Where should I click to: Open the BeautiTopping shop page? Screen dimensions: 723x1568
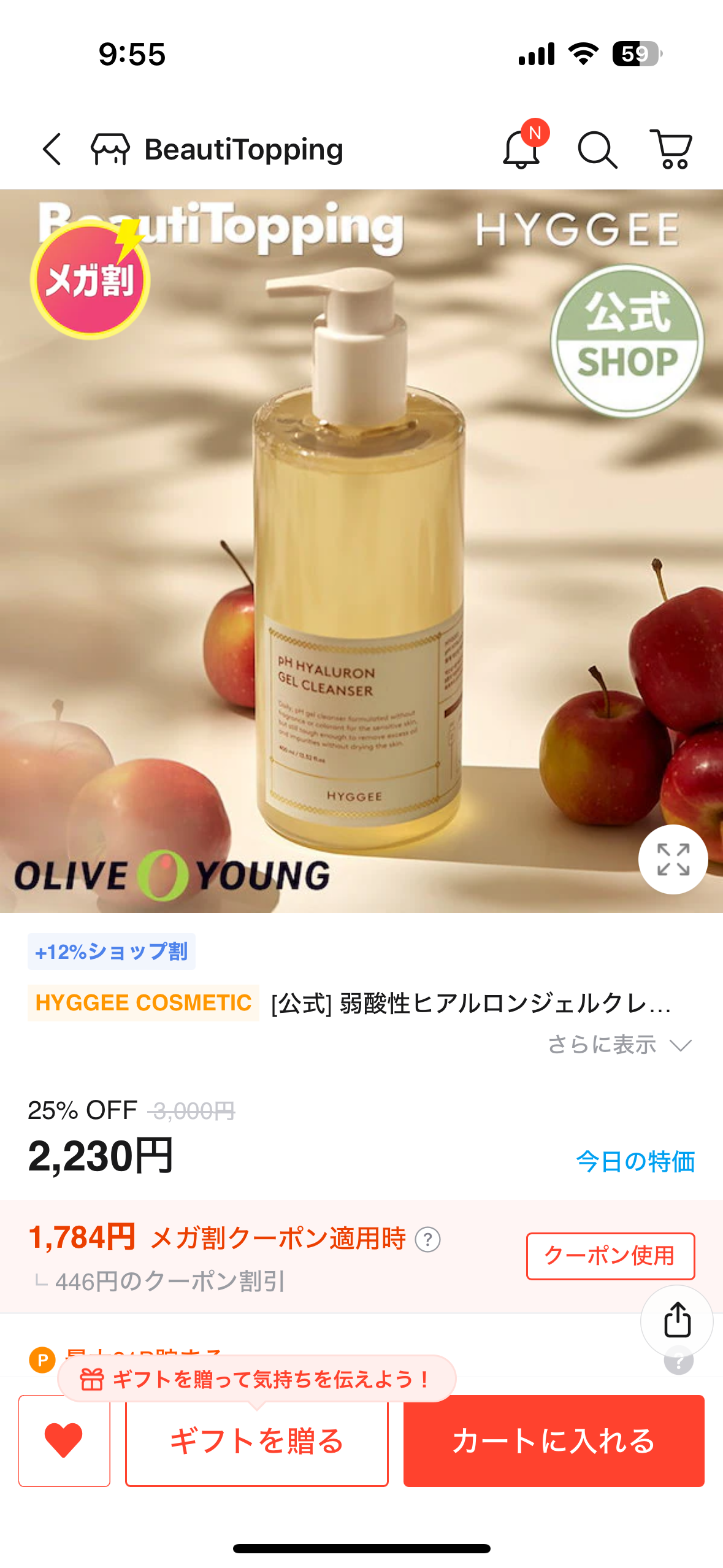pyautogui.click(x=218, y=149)
